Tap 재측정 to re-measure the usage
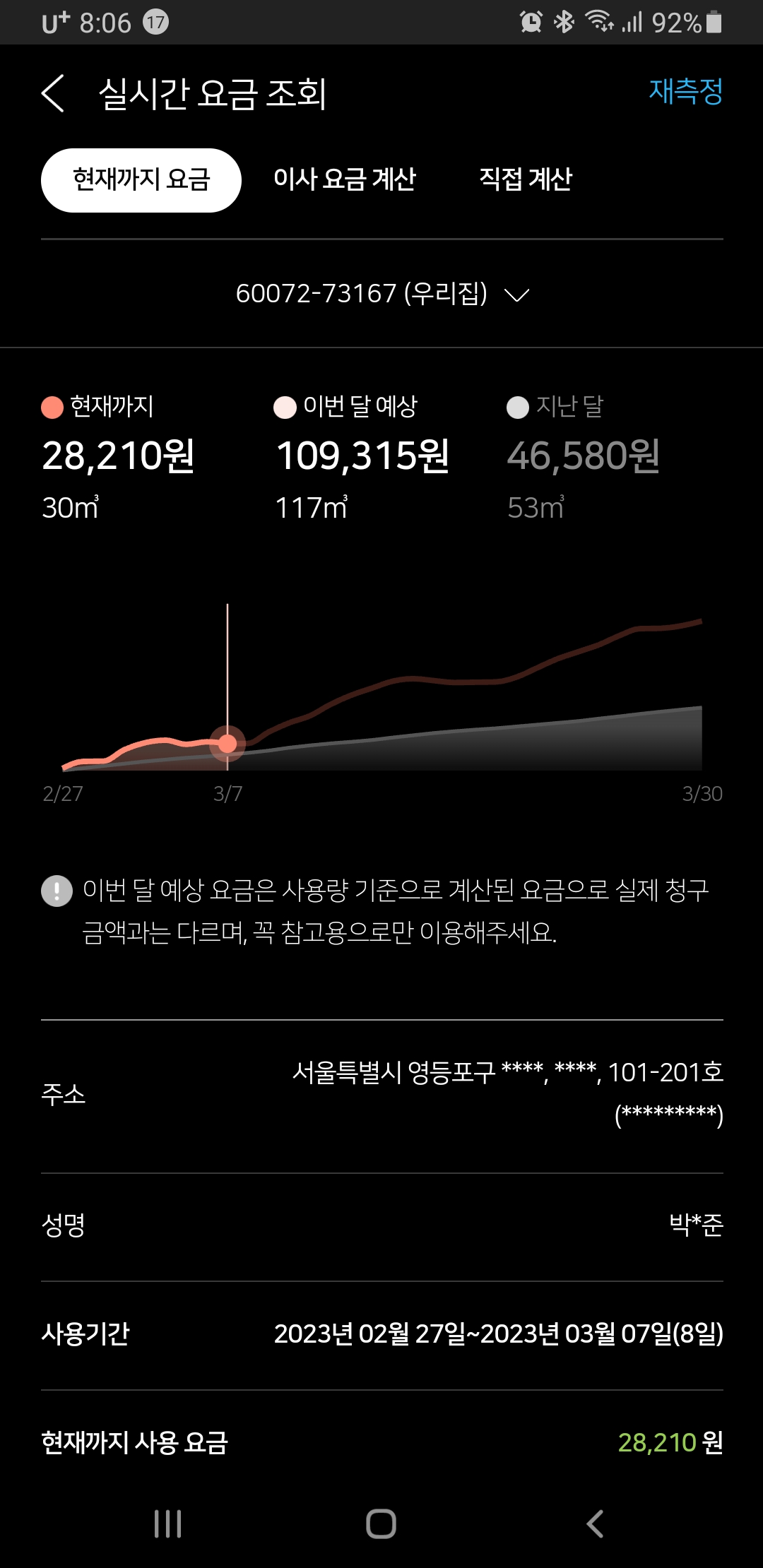Screen dimensions: 763x1568 (x=685, y=91)
